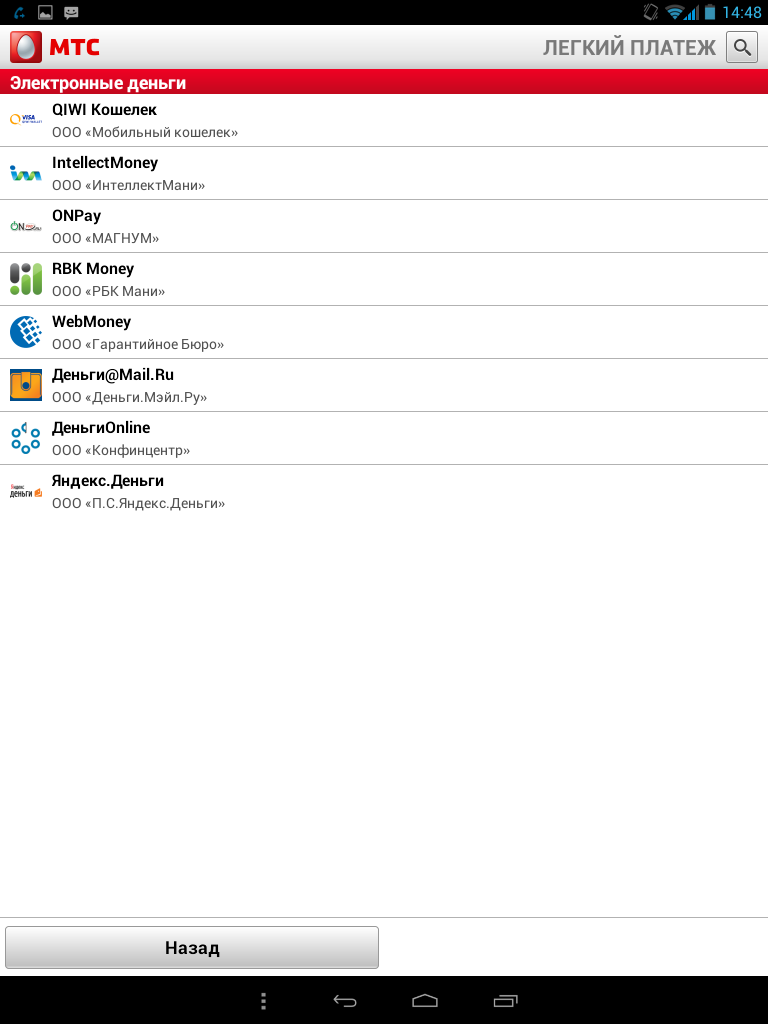This screenshot has height=1024, width=768.
Task: Choose Деньги@Mail.Ru service
Action: point(384,385)
